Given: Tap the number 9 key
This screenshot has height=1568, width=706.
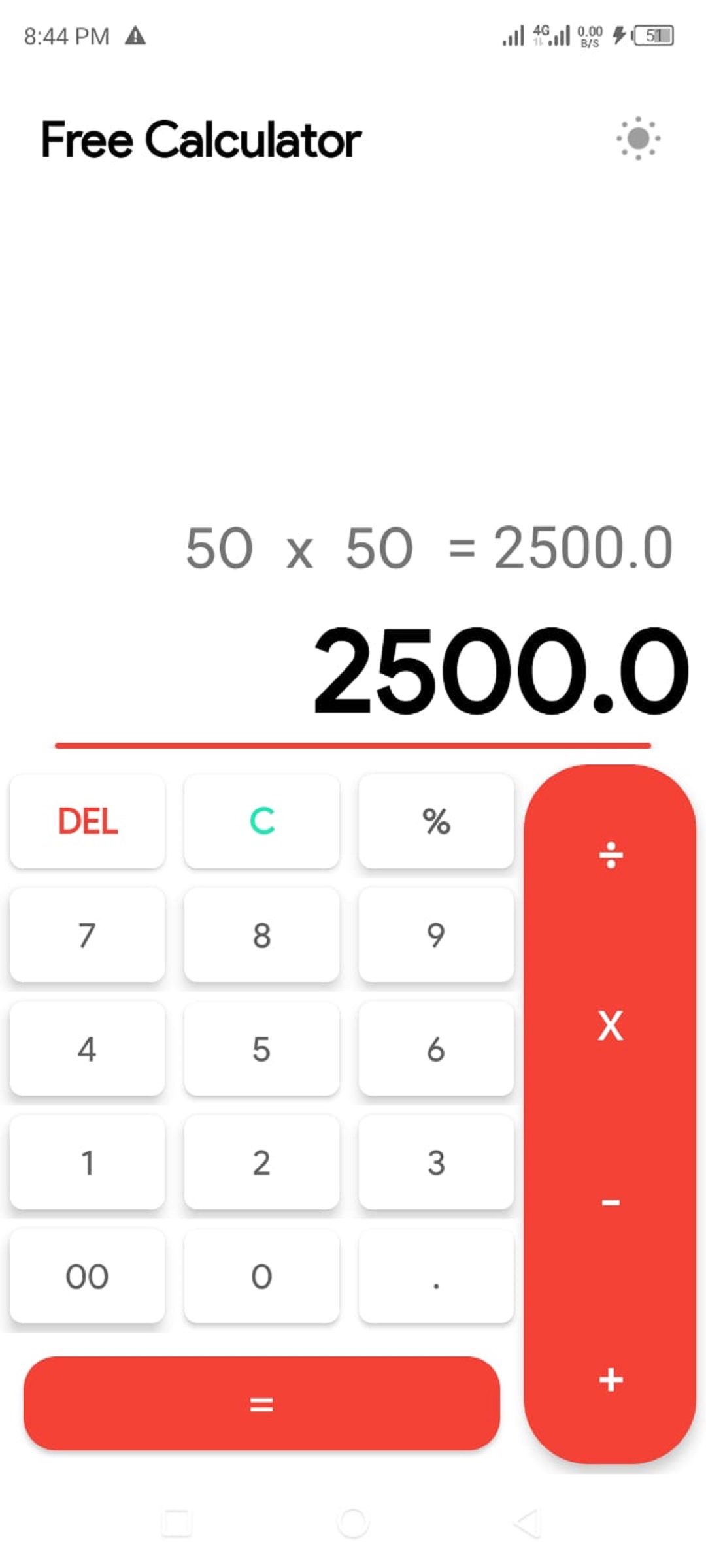Looking at the screenshot, I should point(436,935).
